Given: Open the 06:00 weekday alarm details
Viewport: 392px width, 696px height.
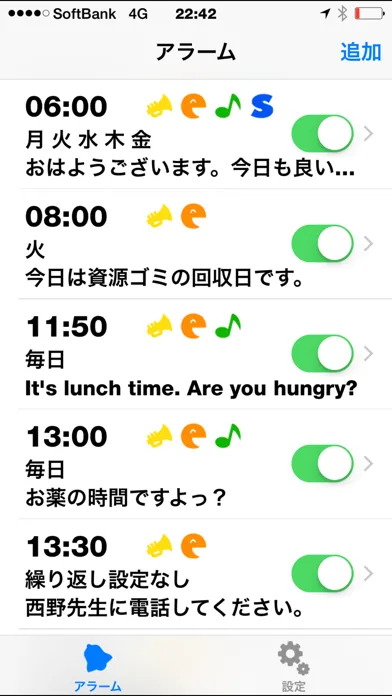Looking at the screenshot, I should (x=196, y=134).
